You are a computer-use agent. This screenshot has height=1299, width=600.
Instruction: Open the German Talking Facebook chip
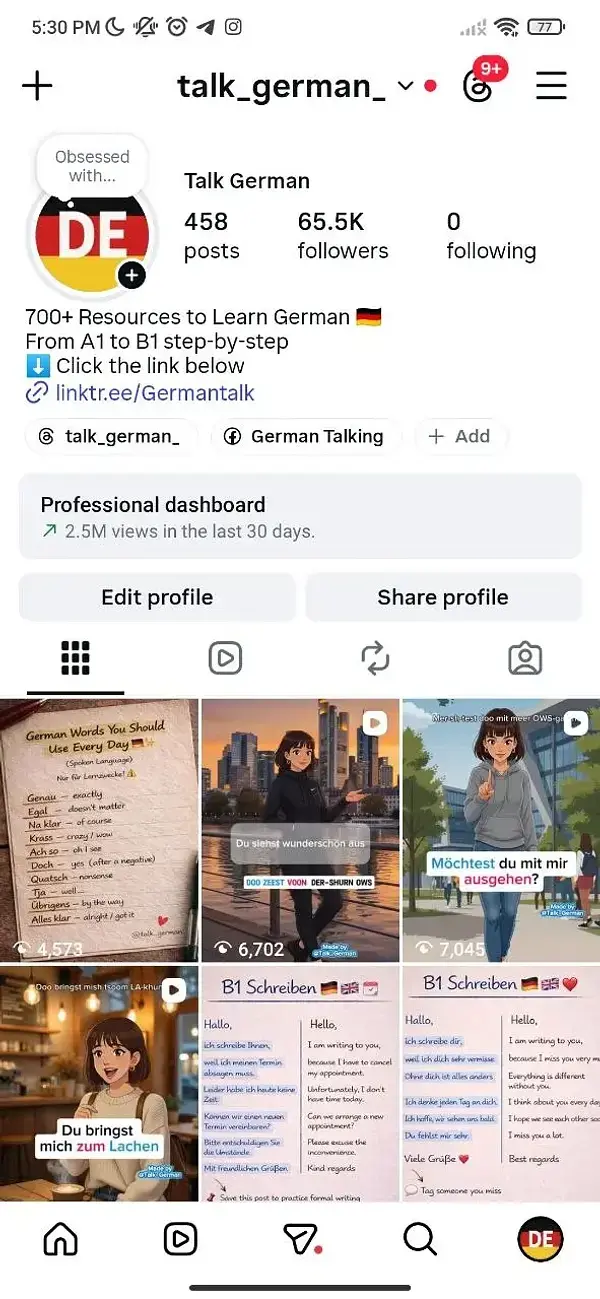304,436
